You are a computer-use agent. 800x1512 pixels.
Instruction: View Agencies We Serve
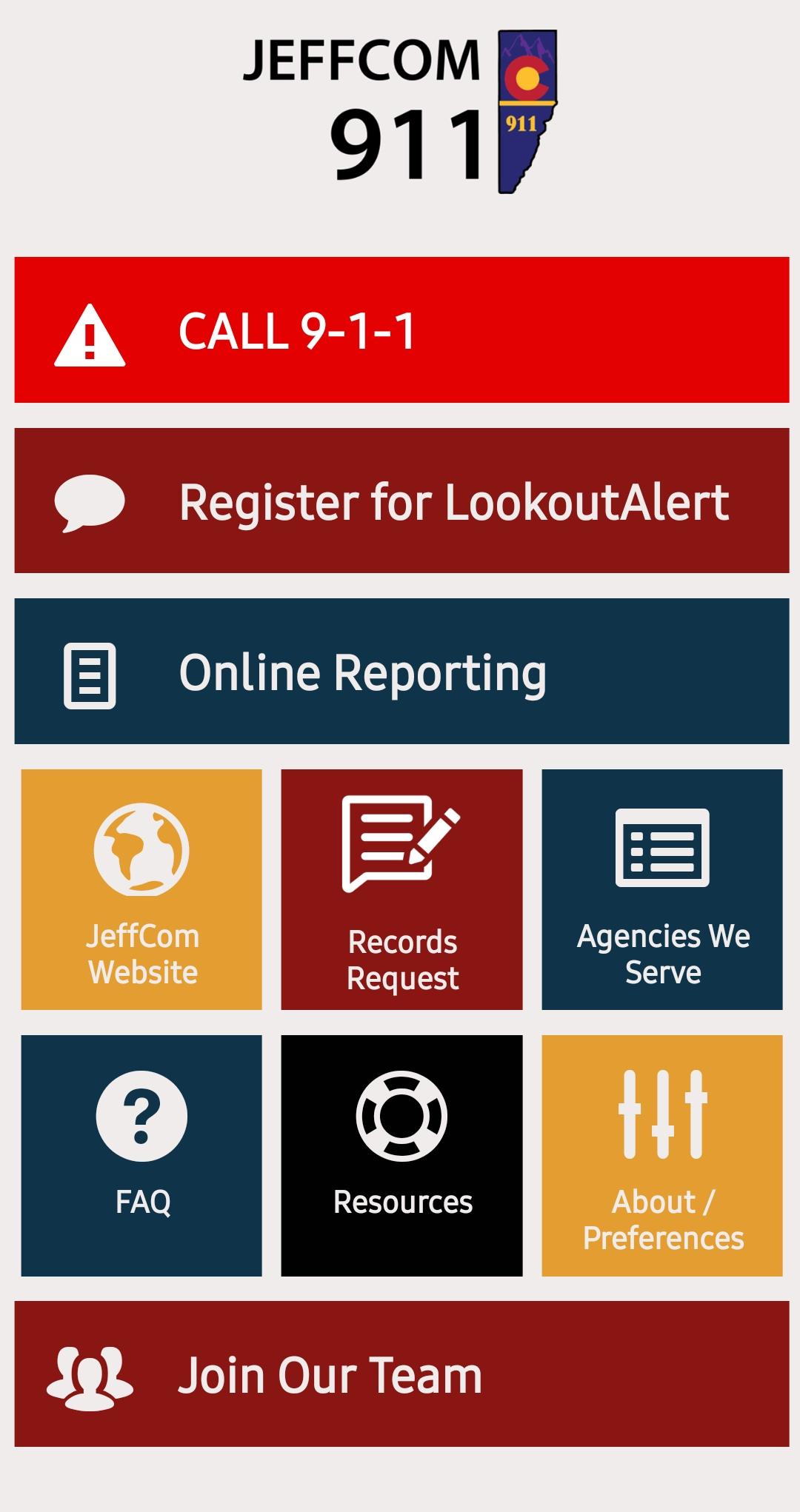[x=662, y=889]
